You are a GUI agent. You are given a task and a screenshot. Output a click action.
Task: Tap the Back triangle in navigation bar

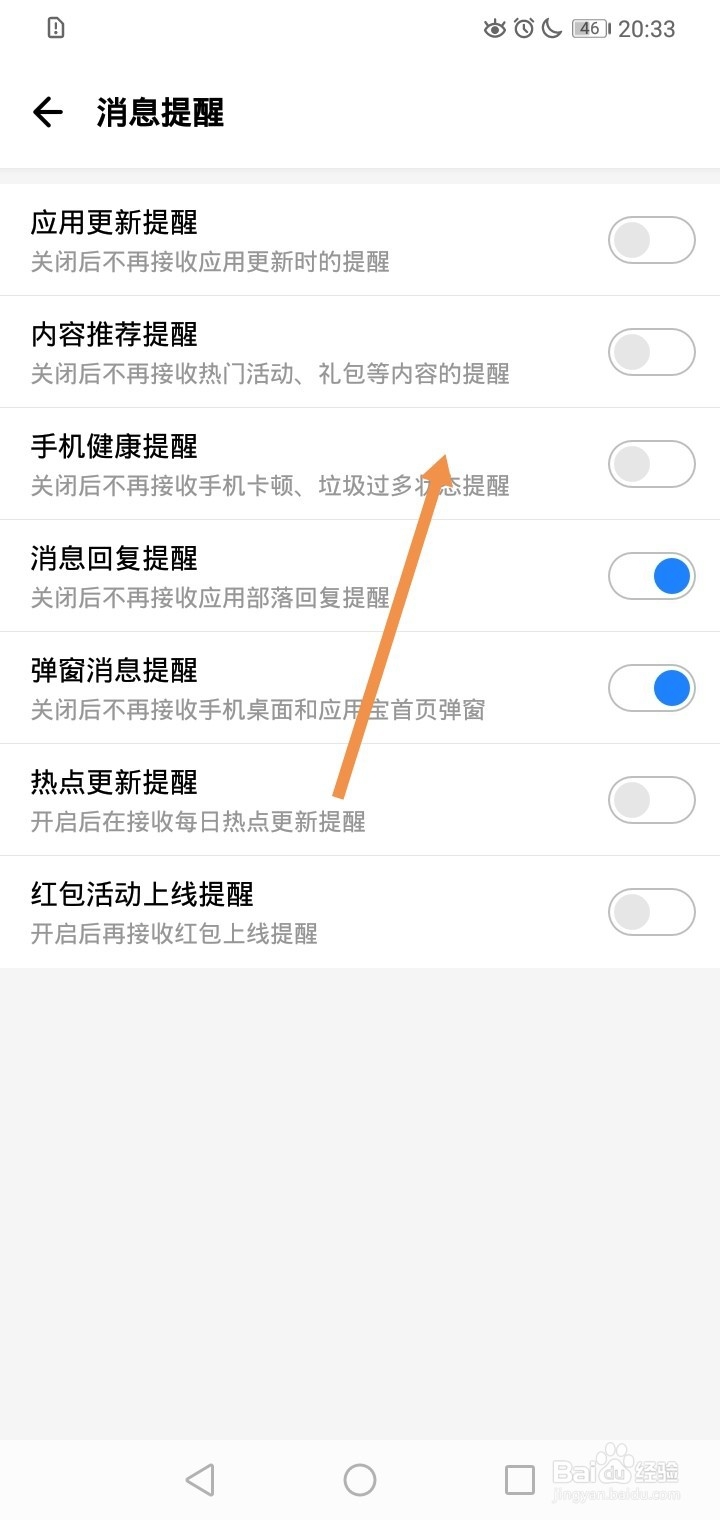(200, 1478)
